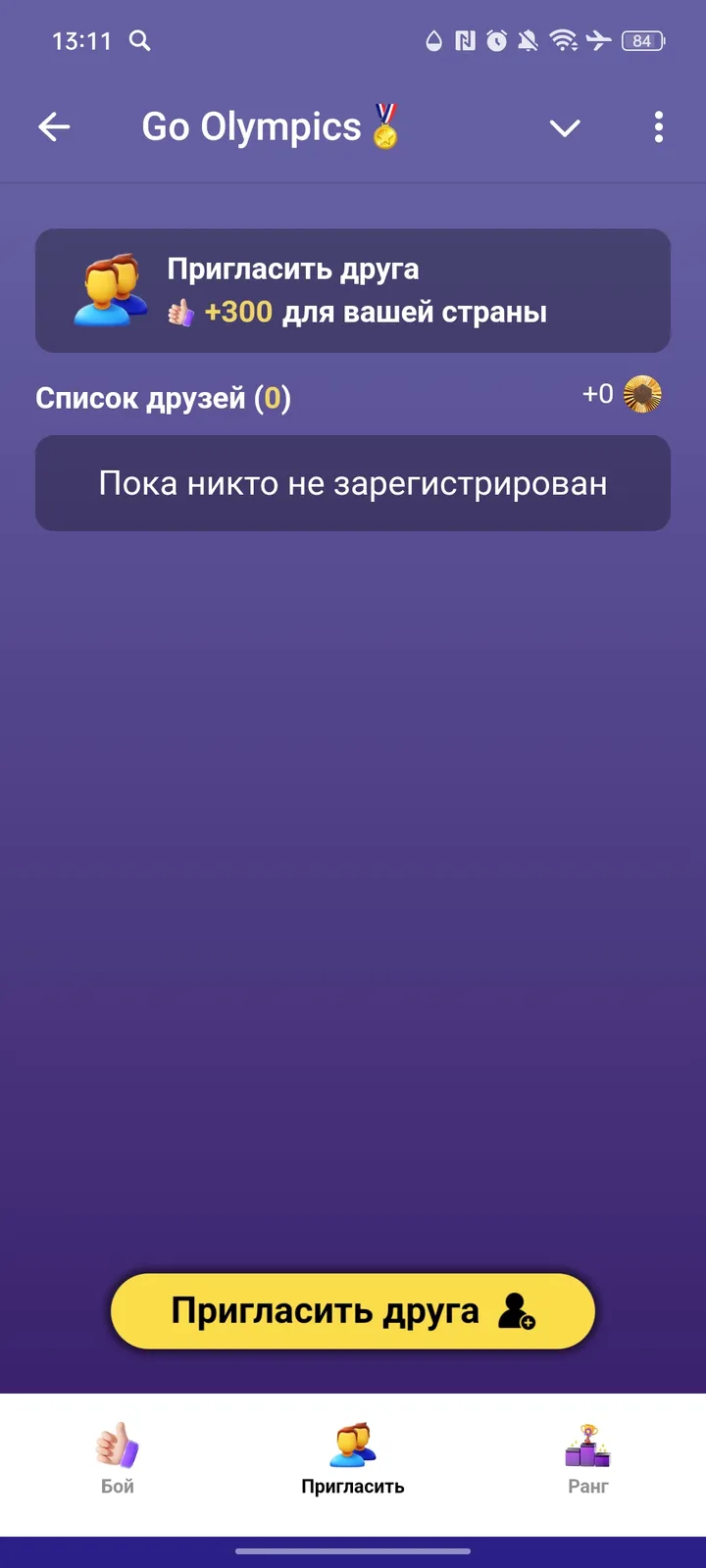
Task: Open the Пригласить people icon in bottom bar
Action: [x=352, y=1445]
